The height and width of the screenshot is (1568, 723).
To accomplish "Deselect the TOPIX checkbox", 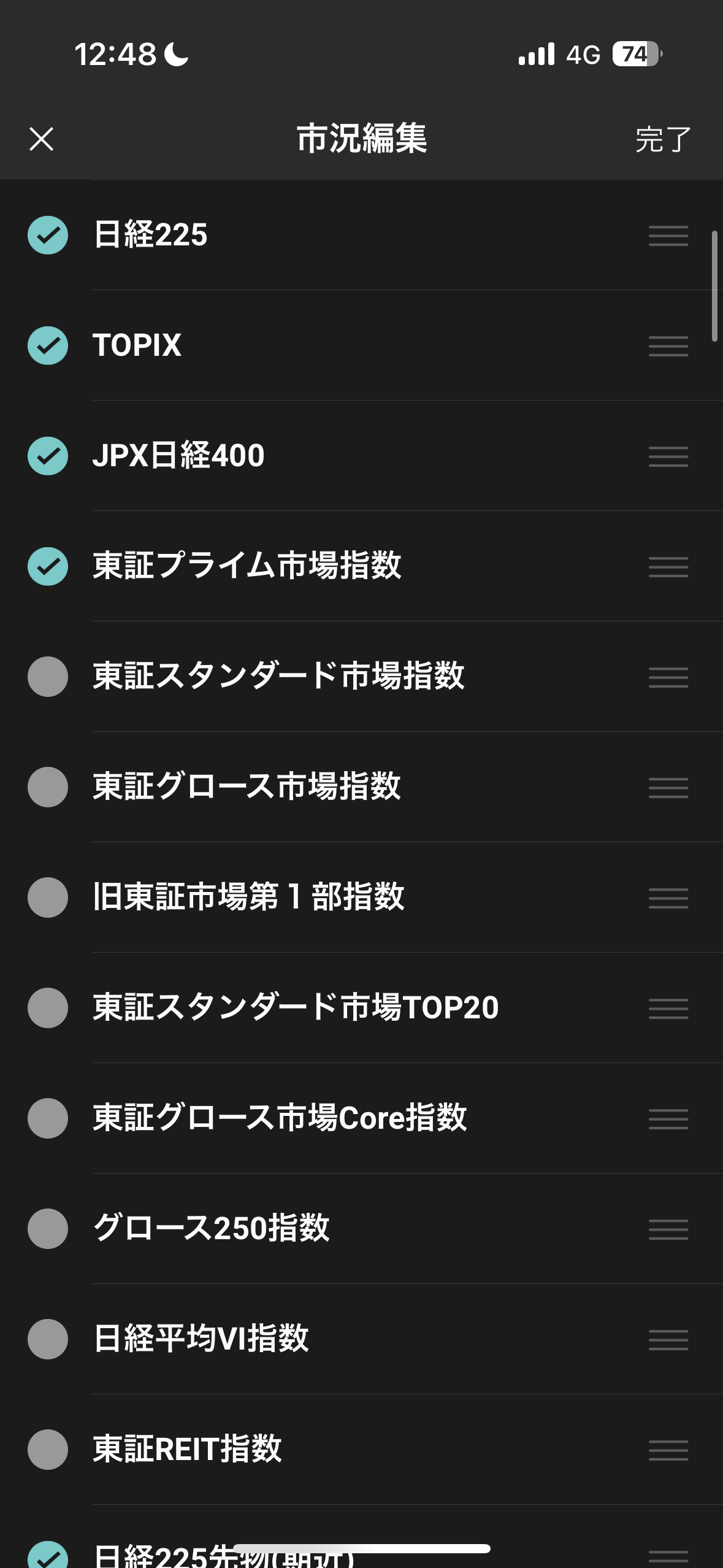I will (48, 345).
